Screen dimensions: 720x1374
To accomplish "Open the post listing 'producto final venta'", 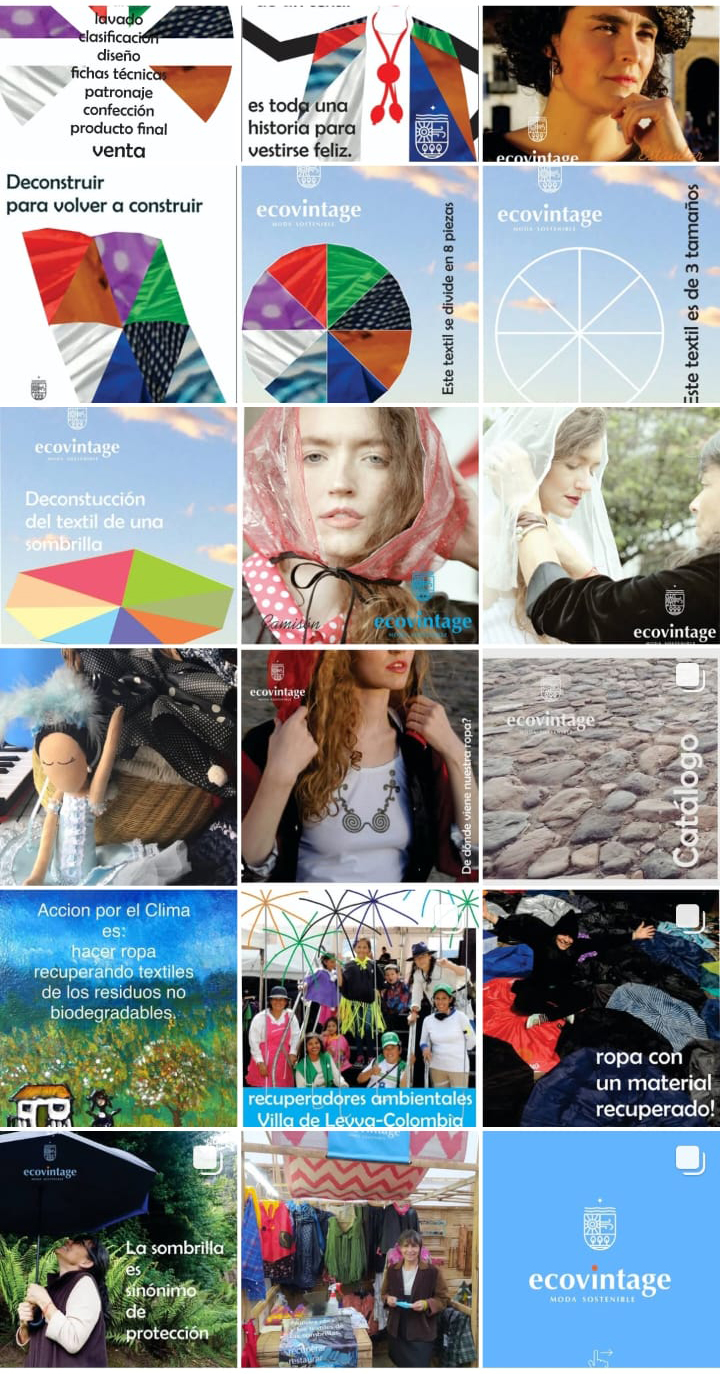I will [118, 82].
